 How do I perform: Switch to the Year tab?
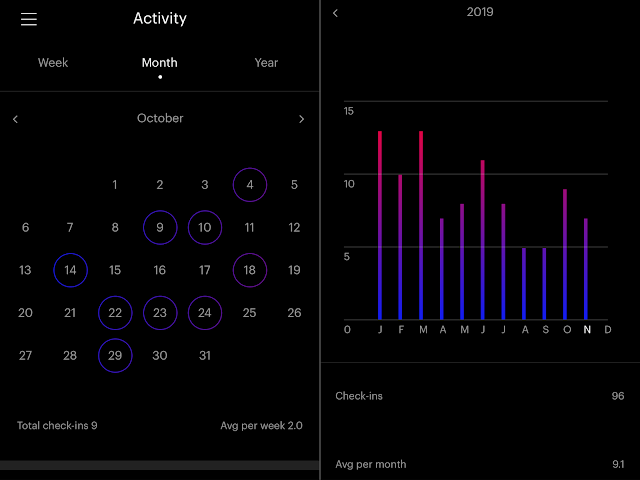(x=266, y=62)
